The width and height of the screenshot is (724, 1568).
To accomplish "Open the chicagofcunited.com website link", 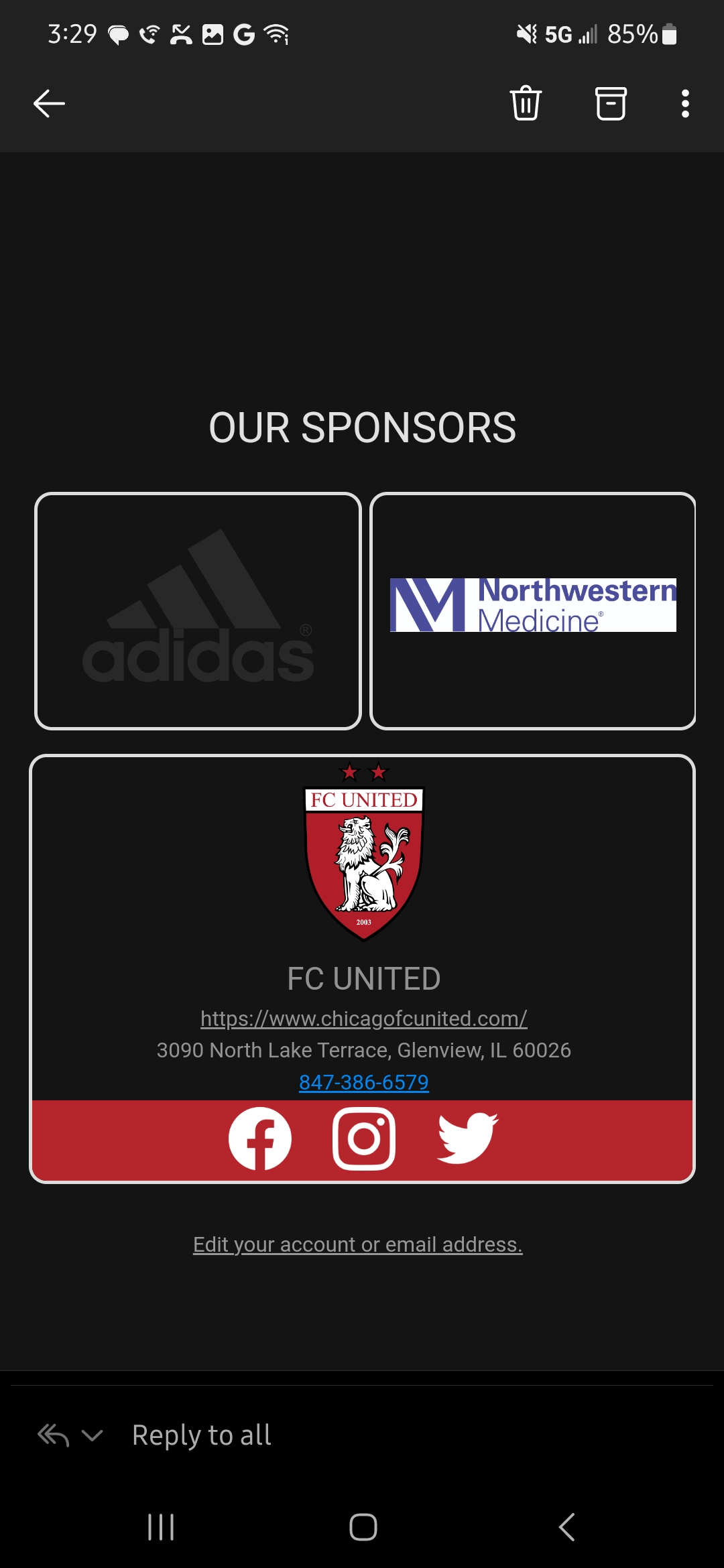I will coord(363,1019).
